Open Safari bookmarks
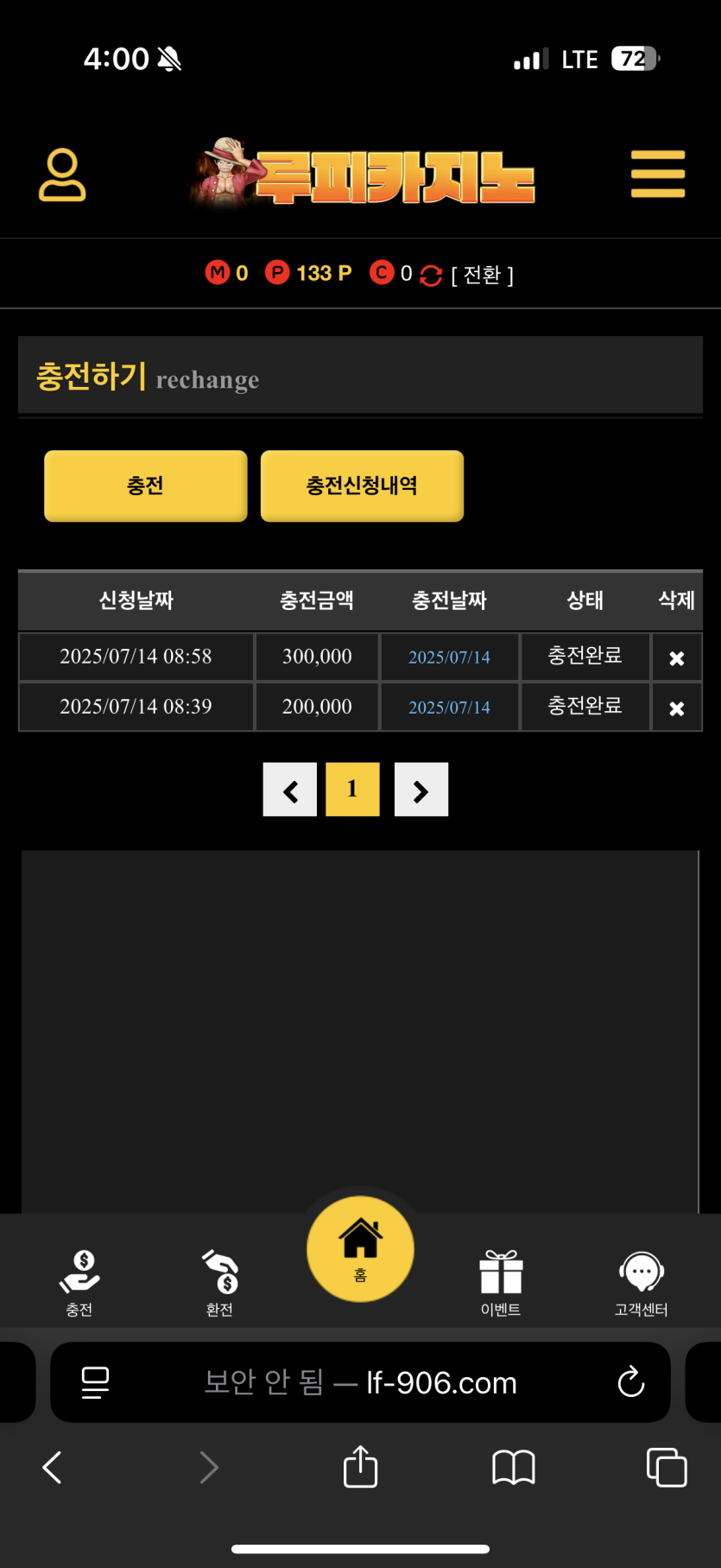721x1568 pixels. click(514, 1467)
